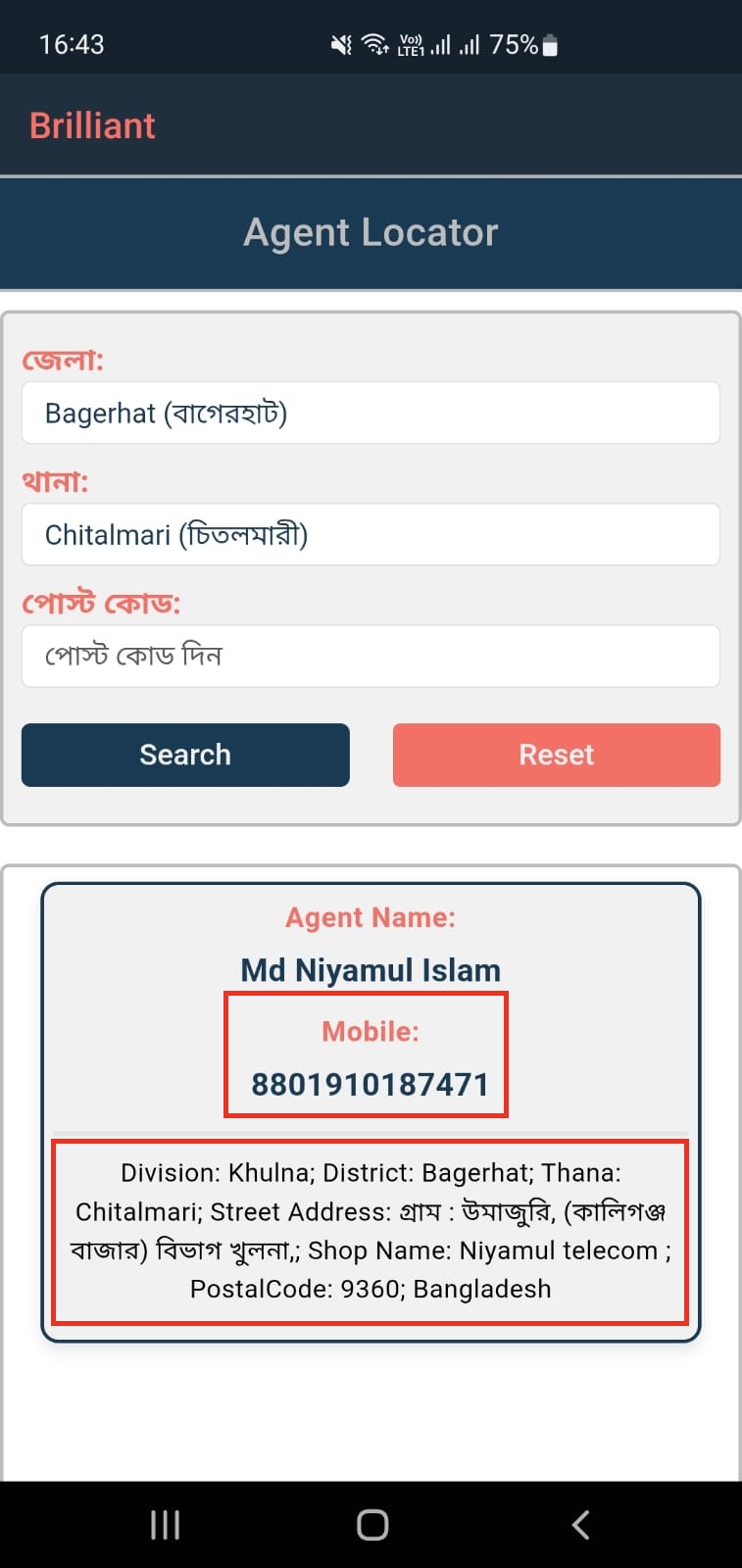Tap the Search button

point(185,755)
